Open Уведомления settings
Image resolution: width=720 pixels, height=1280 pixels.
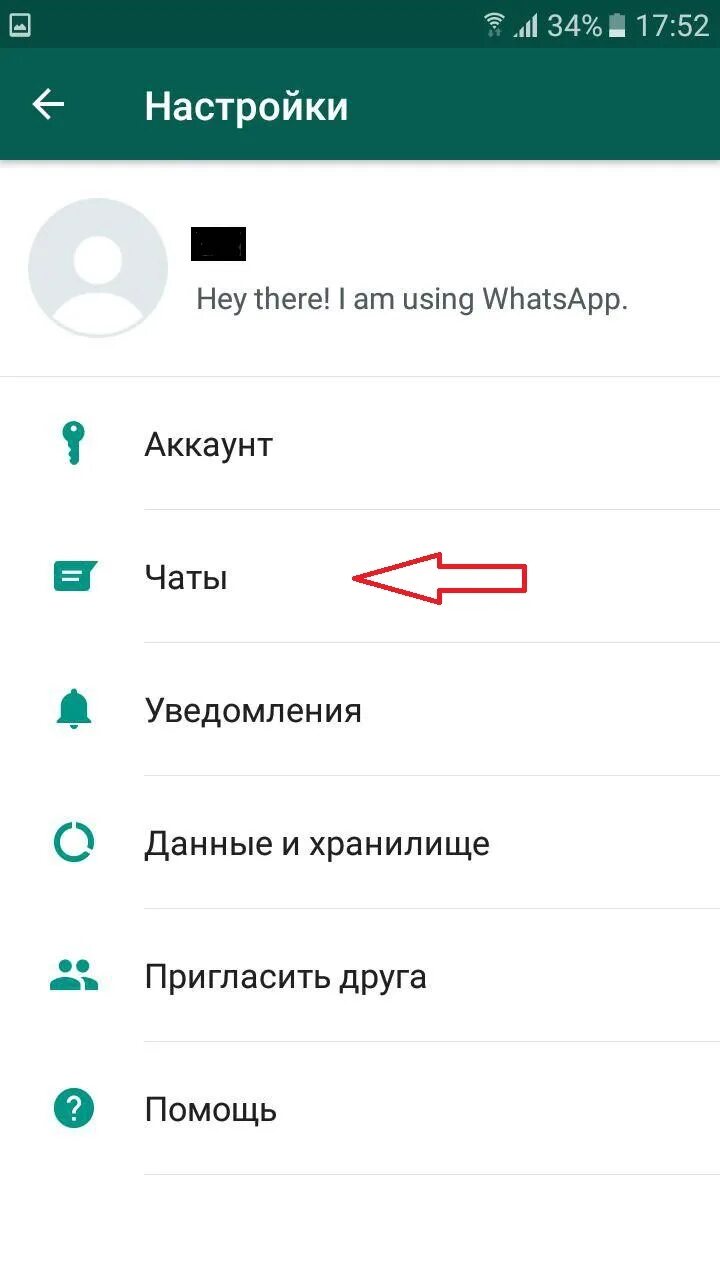point(360,709)
